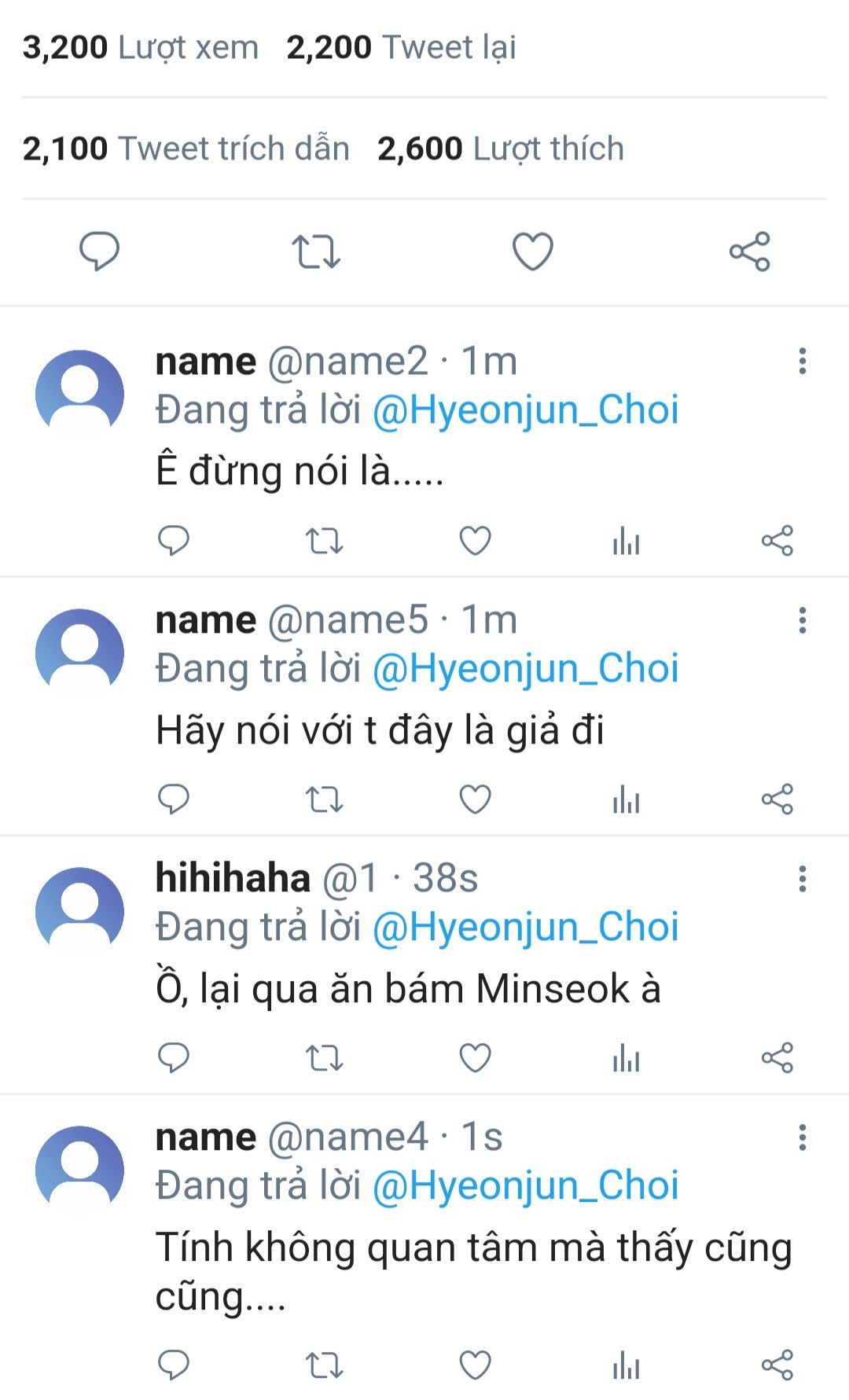Like the reply from @name4
The height and width of the screenshot is (1400, 849).
475,1365
